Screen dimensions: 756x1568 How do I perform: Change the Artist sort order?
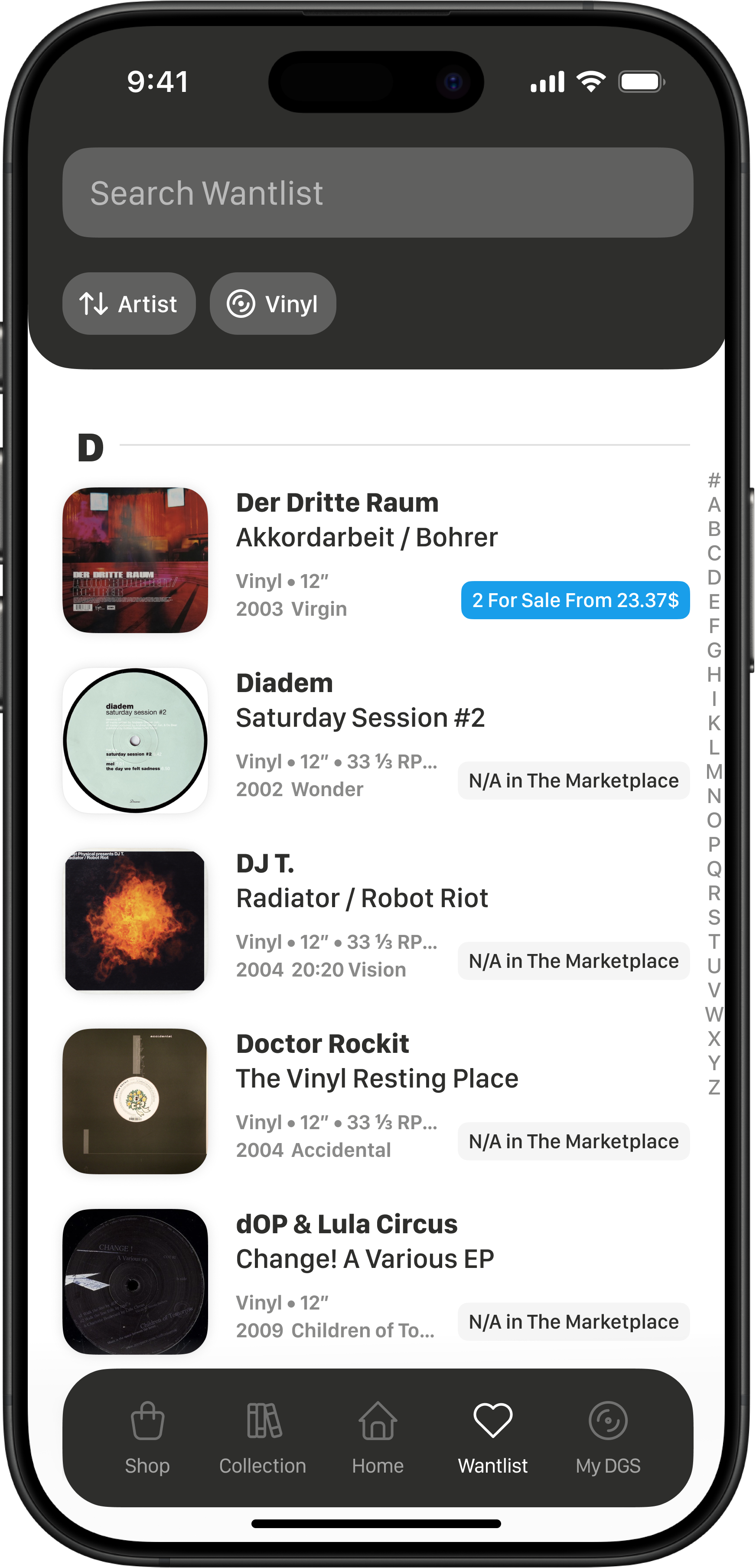click(129, 304)
